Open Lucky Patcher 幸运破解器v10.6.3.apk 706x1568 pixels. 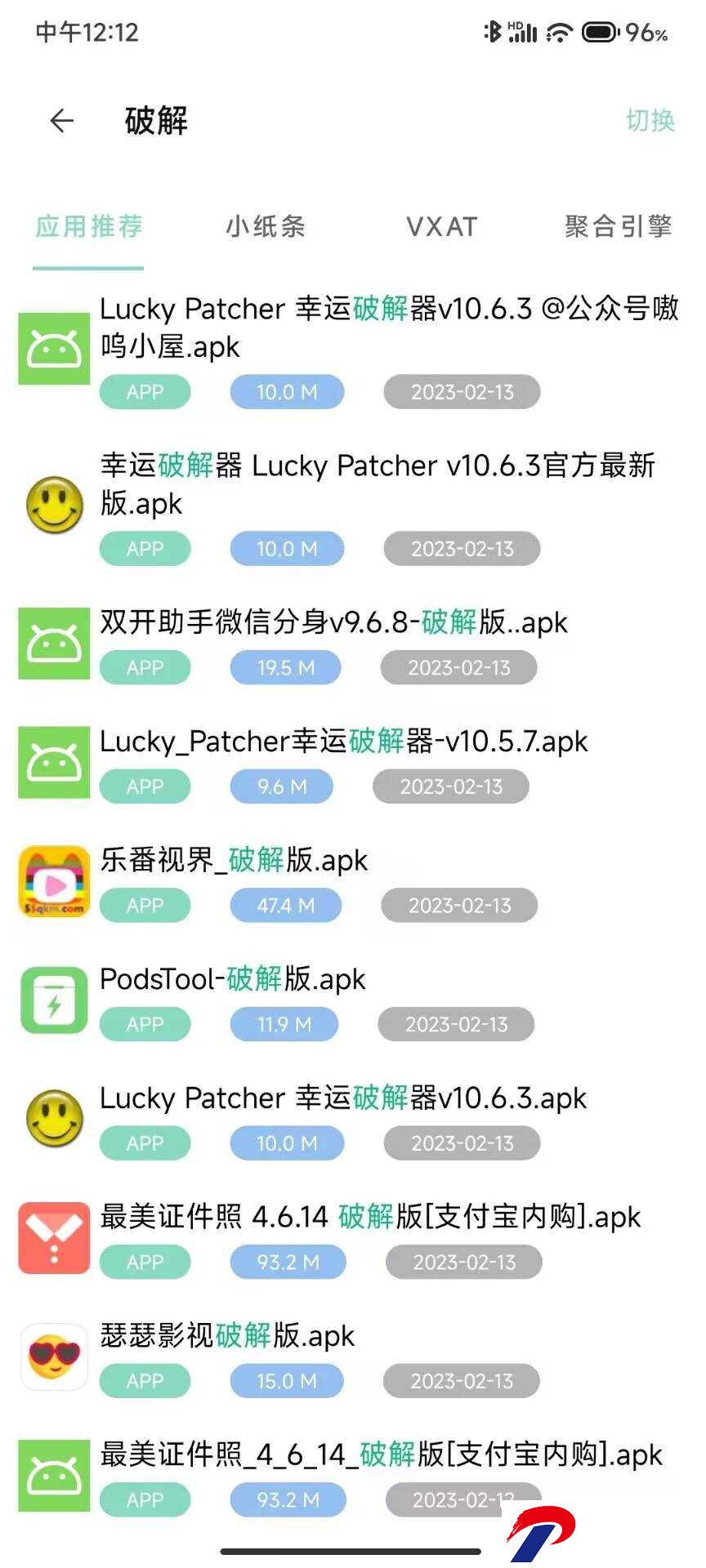(x=353, y=1120)
